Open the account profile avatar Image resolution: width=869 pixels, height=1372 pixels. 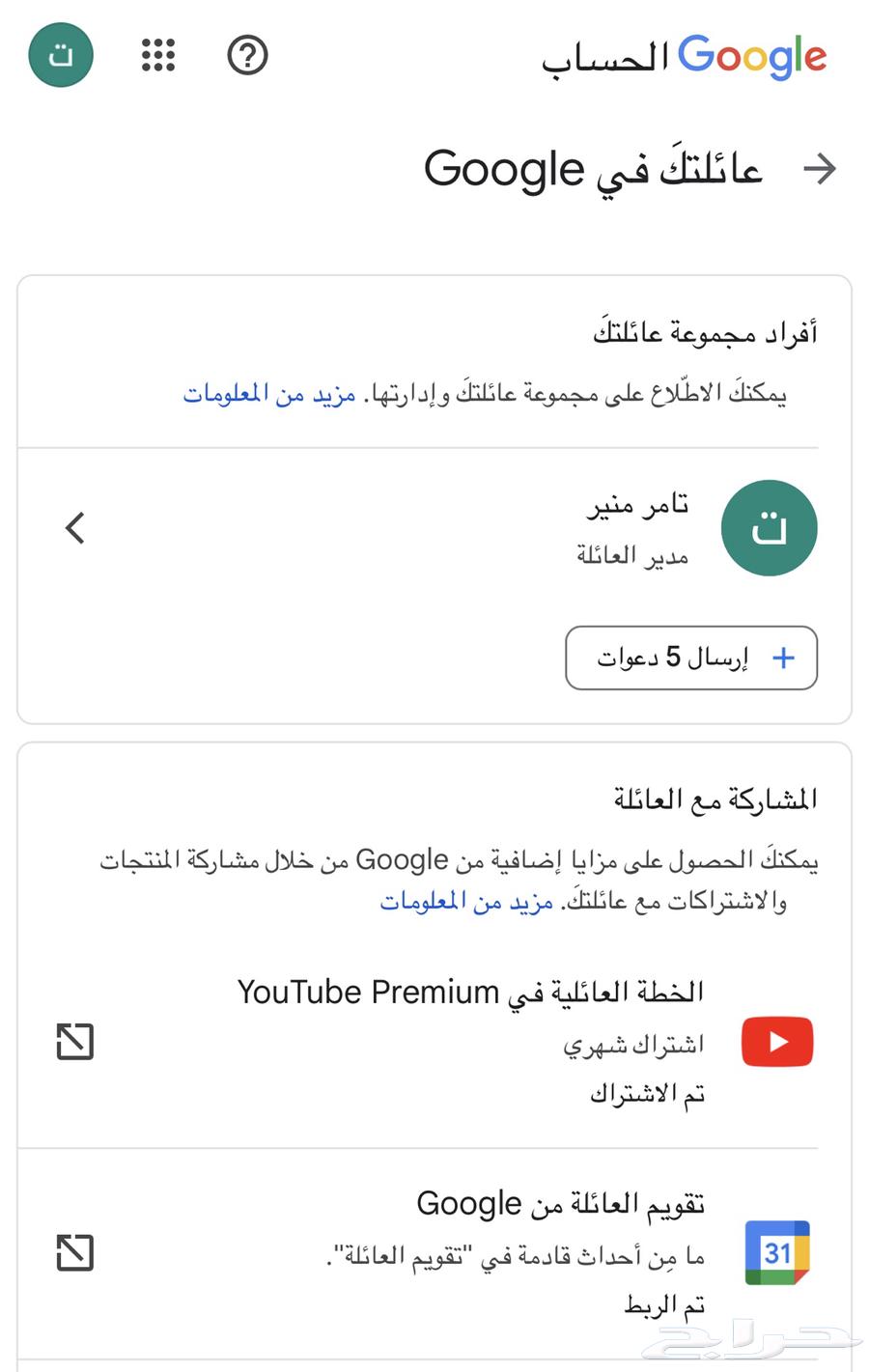(x=61, y=55)
